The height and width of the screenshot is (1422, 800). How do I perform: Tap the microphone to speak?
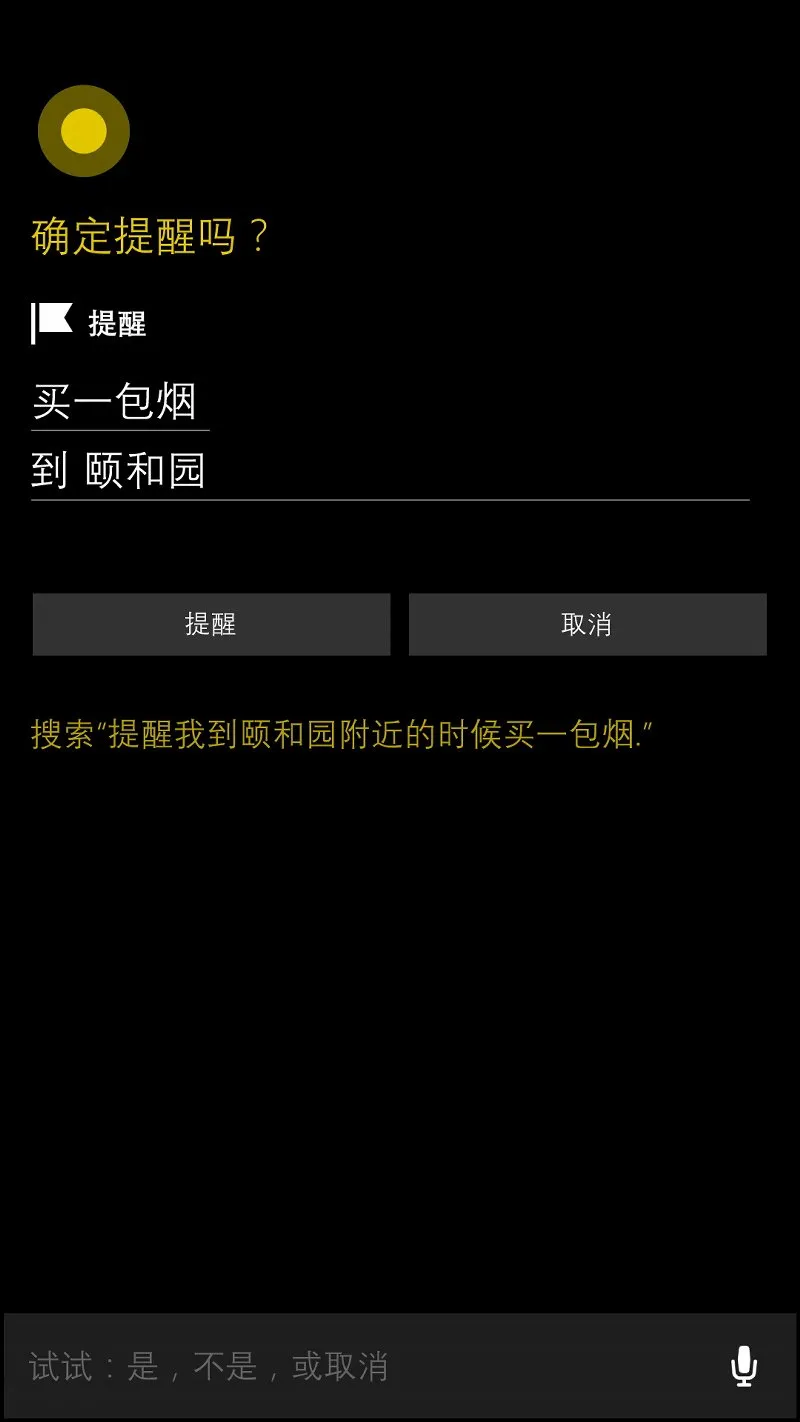click(743, 1366)
